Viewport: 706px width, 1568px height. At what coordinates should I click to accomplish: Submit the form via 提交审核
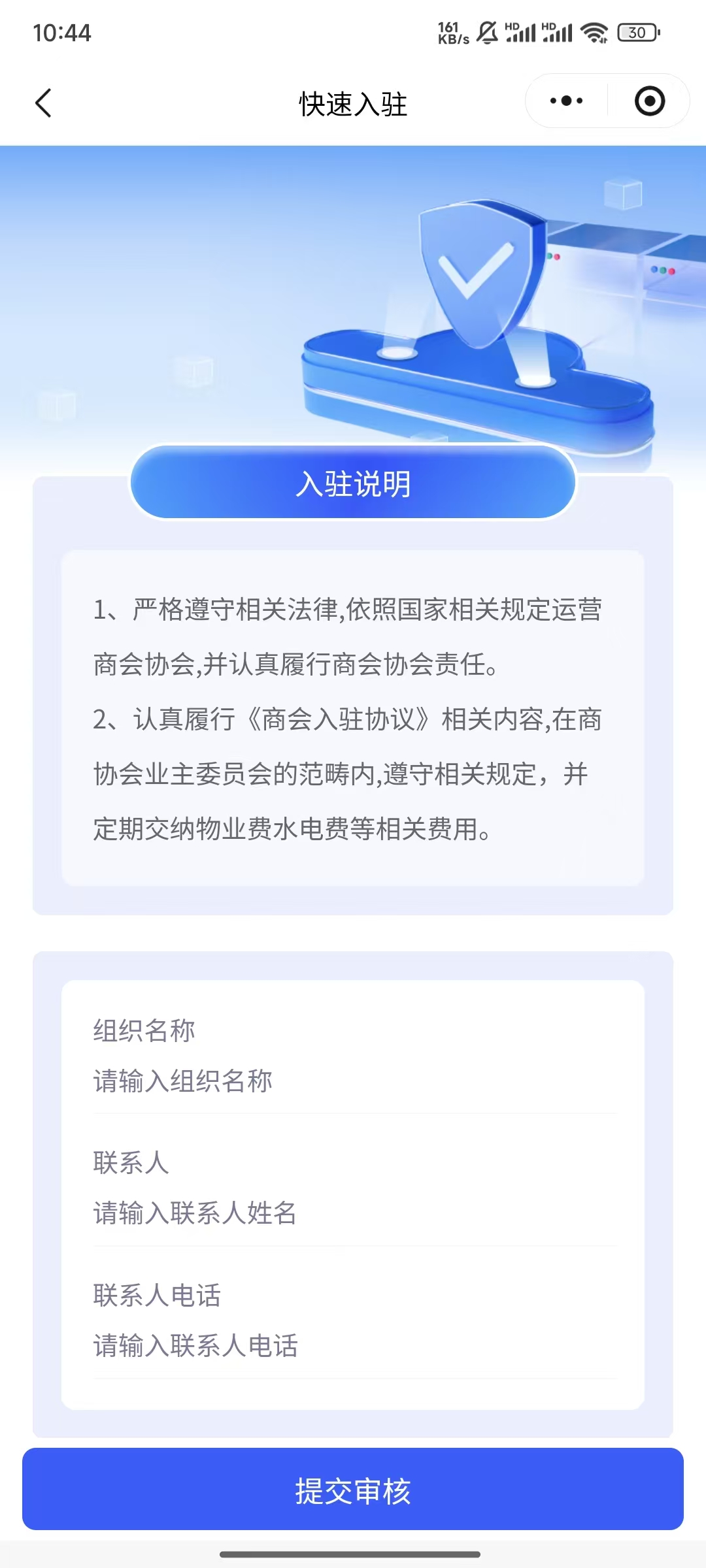(x=353, y=1490)
